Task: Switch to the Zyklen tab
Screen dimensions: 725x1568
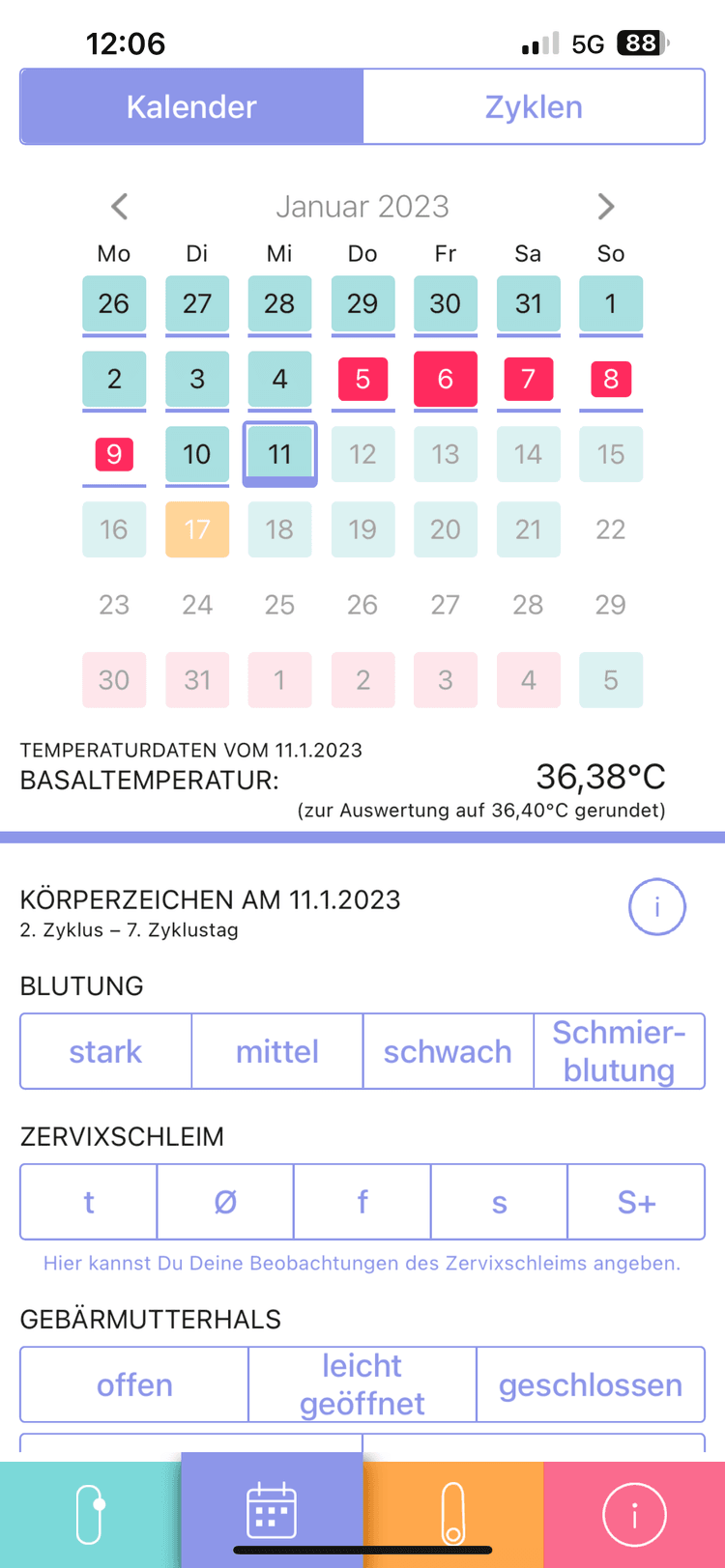Action: pyautogui.click(x=534, y=106)
